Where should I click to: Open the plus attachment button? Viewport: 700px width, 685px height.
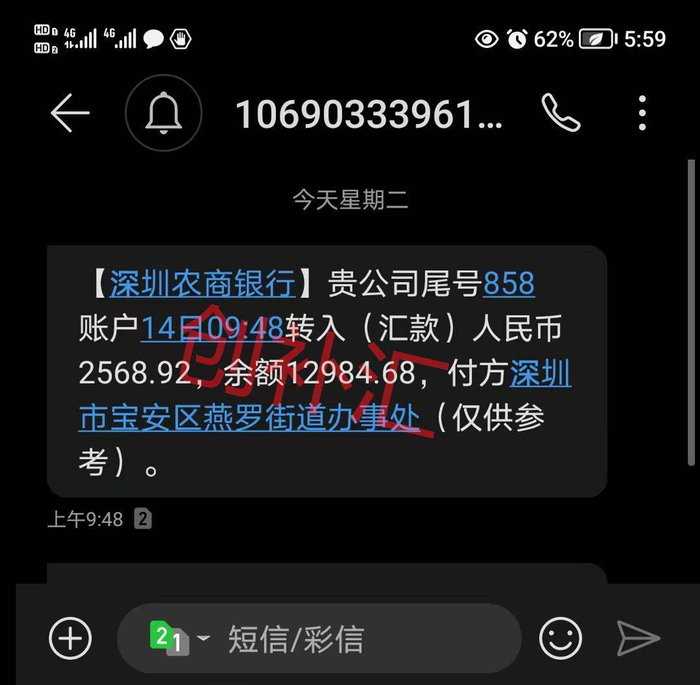coord(70,638)
